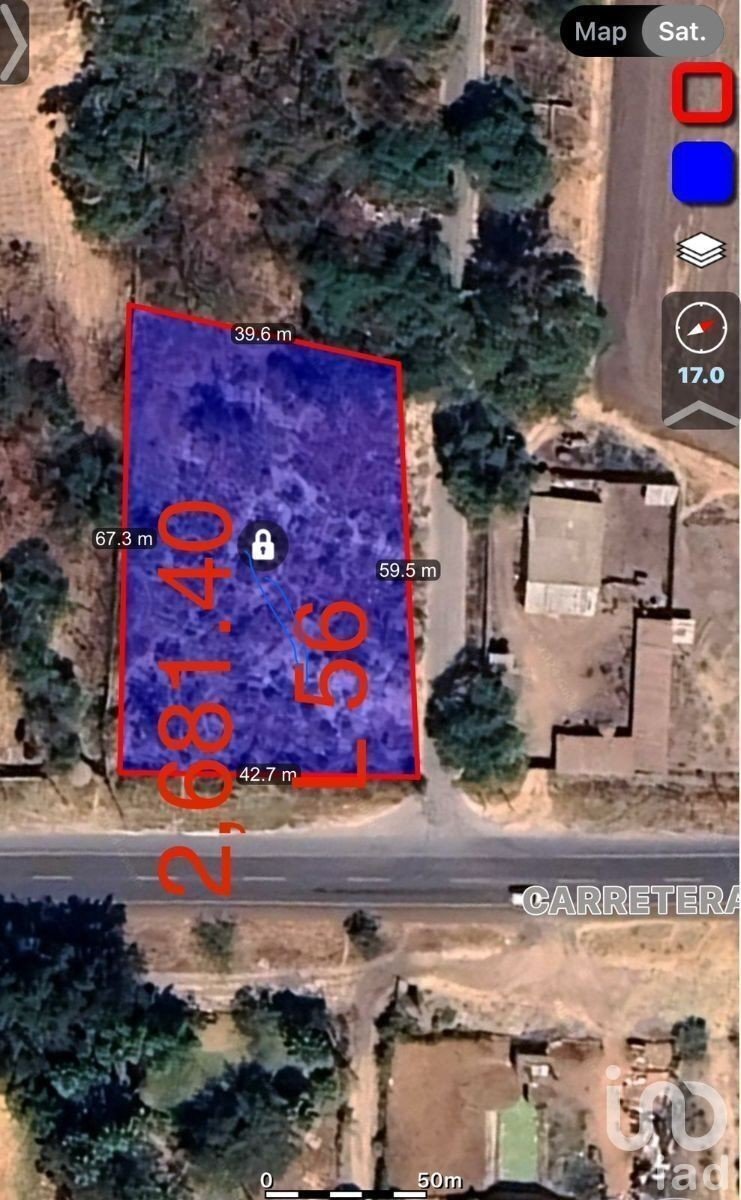Viewport: 741px width, 1200px height.
Task: Tap the compass to reset orientation
Action: pyautogui.click(x=701, y=329)
